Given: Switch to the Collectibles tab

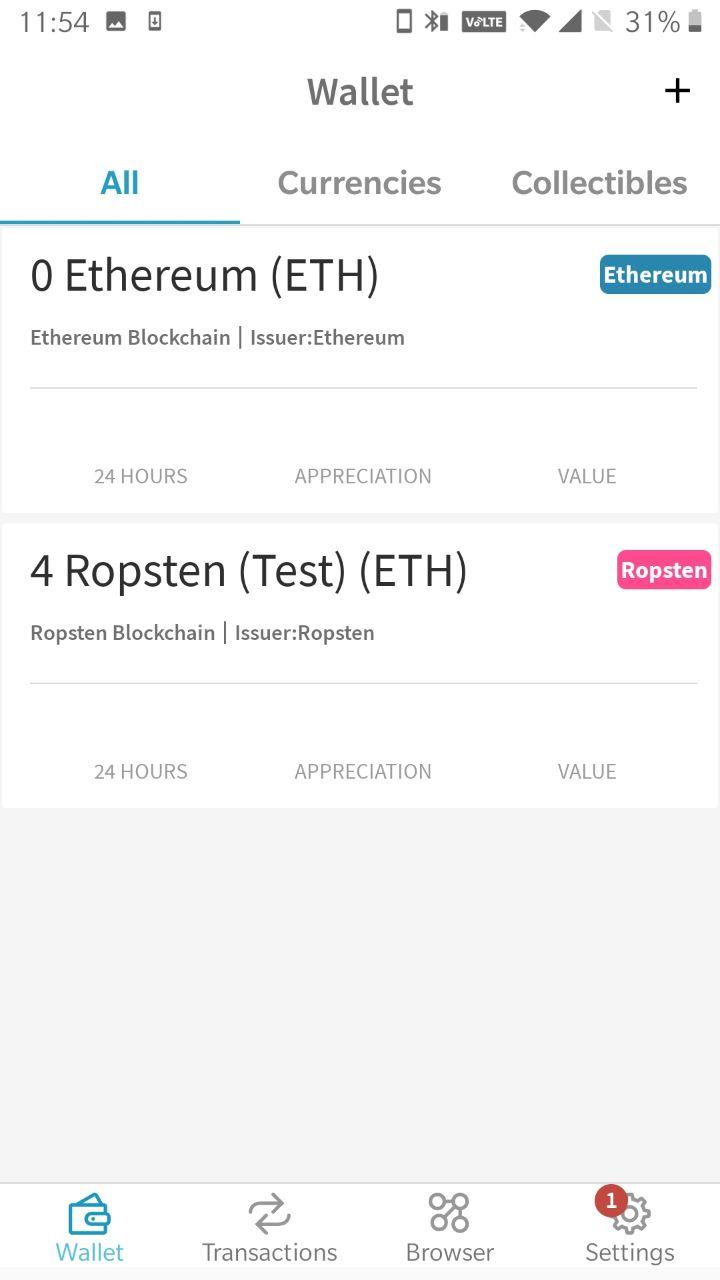Looking at the screenshot, I should point(599,183).
